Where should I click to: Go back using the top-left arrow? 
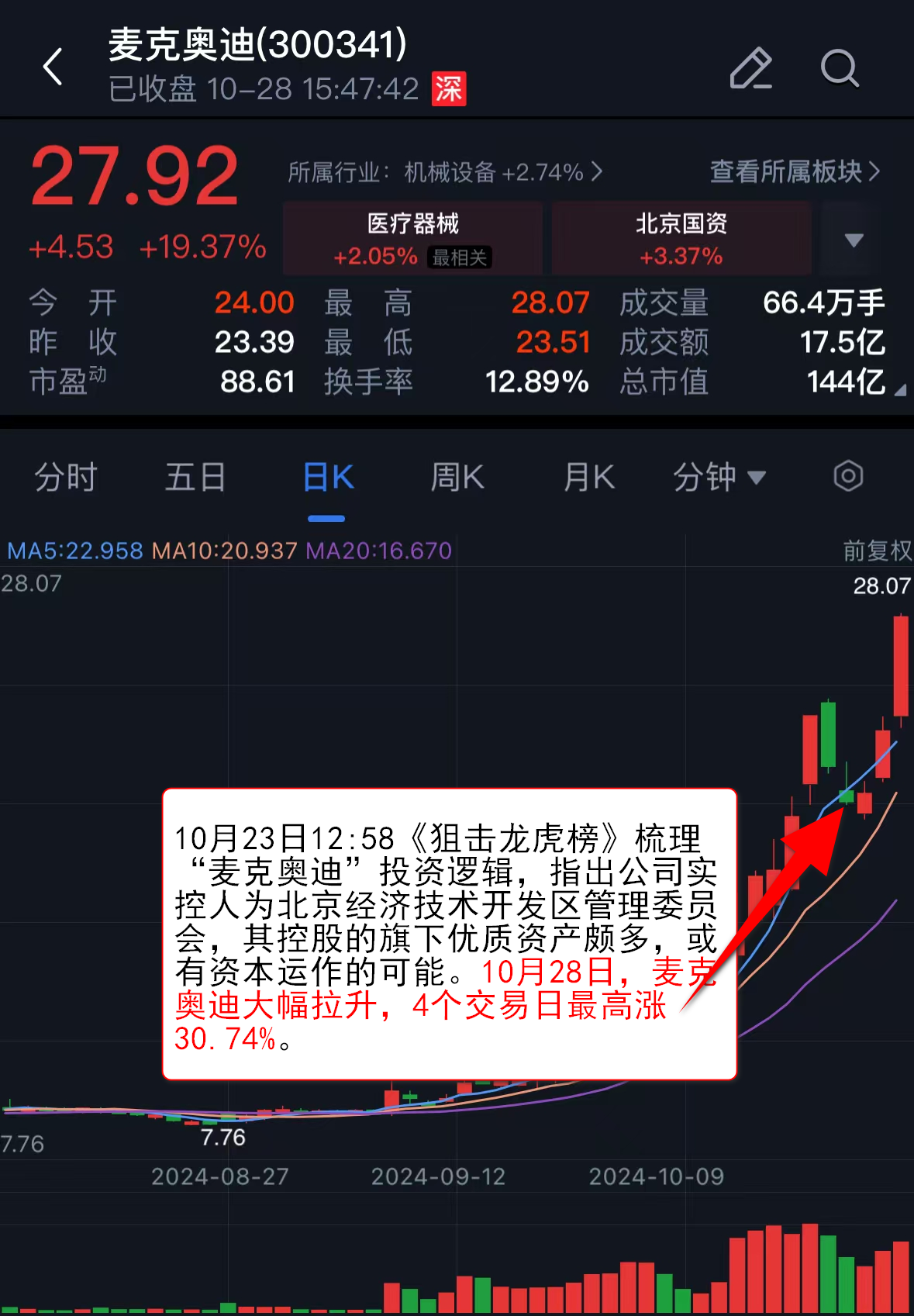53,67
